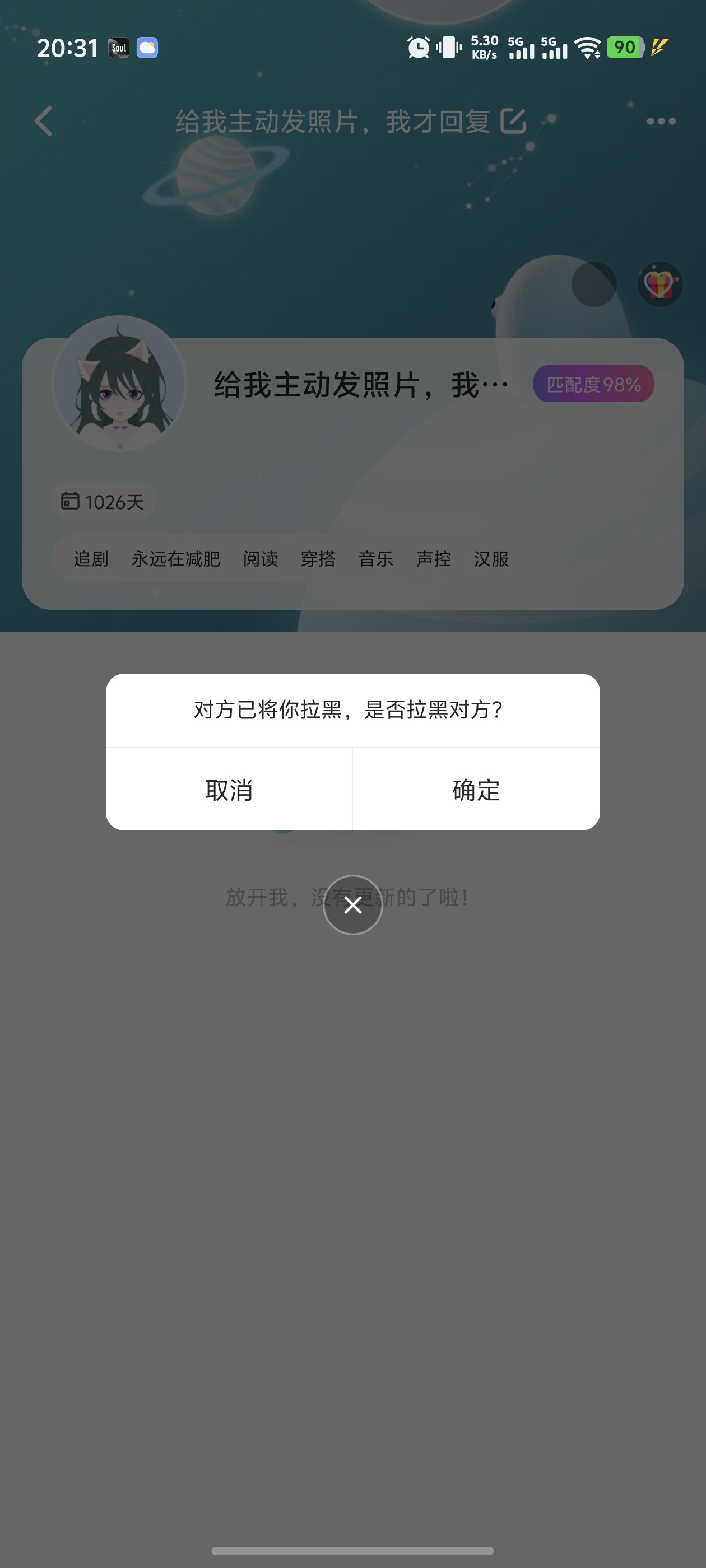Go back using the top-left arrow
Screen dimensions: 706x1568
43,121
